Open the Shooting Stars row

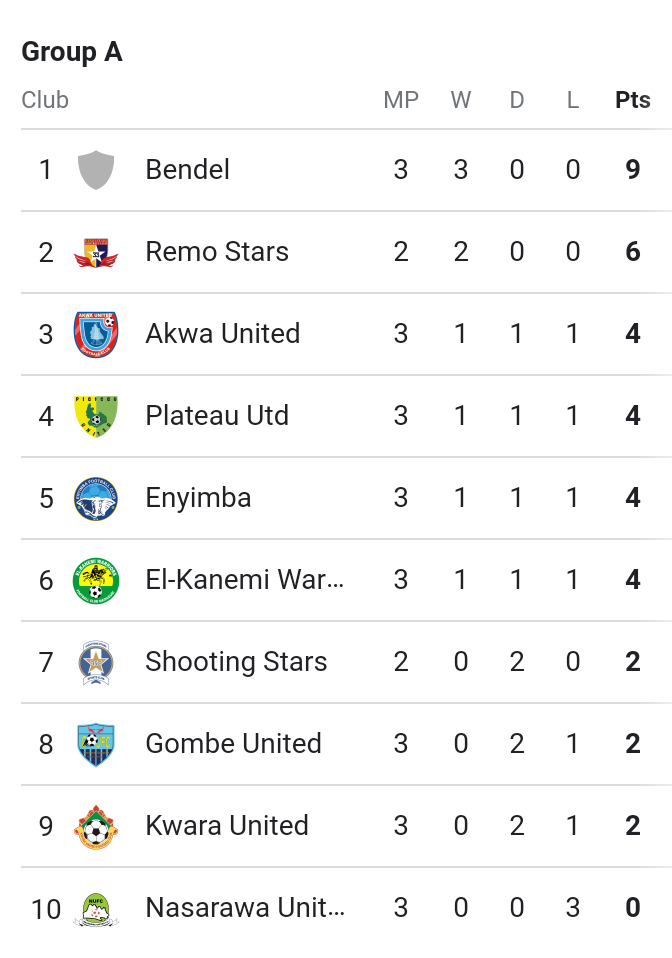coord(236,662)
